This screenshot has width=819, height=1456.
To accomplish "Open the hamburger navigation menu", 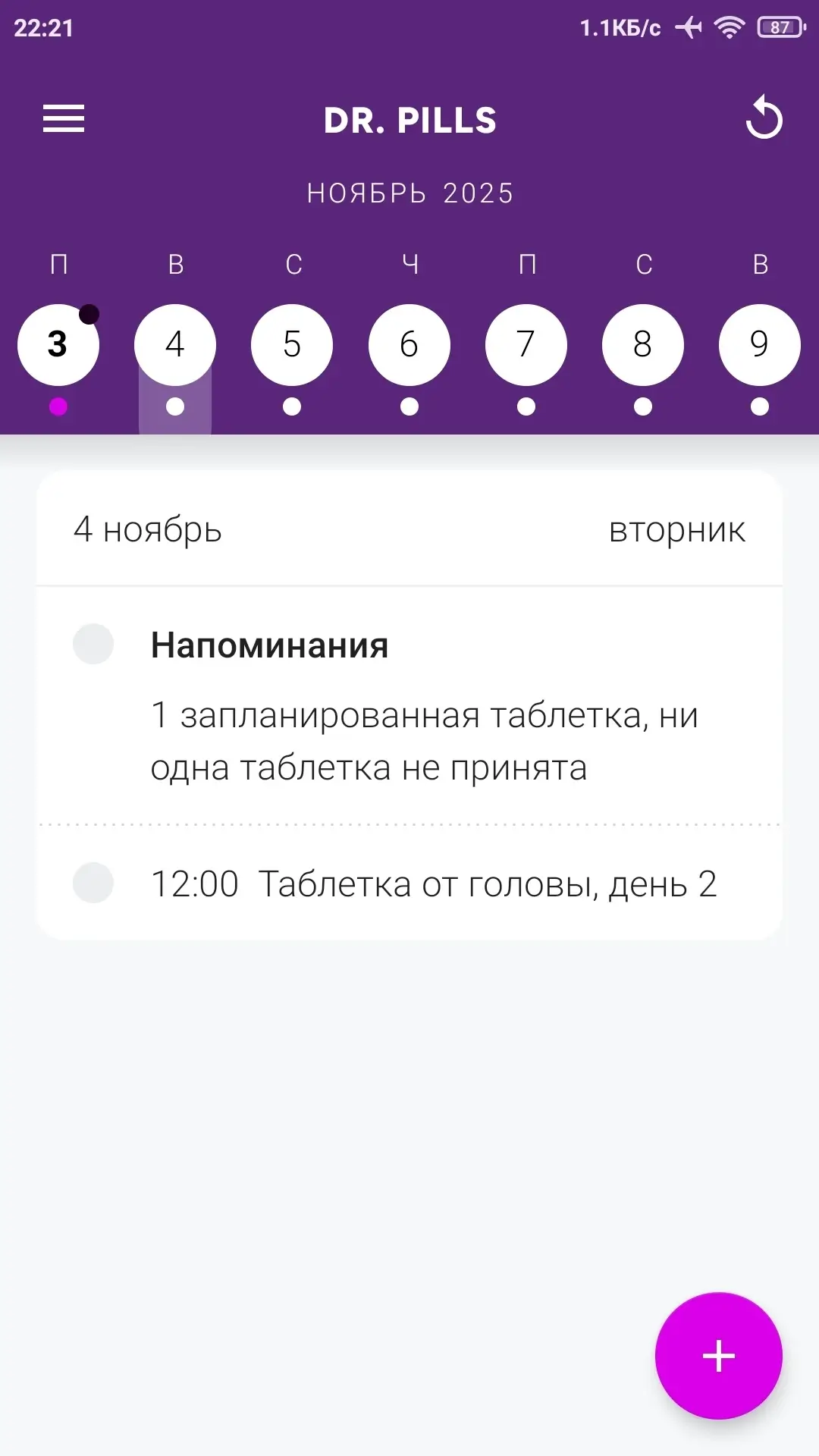I will (x=64, y=118).
